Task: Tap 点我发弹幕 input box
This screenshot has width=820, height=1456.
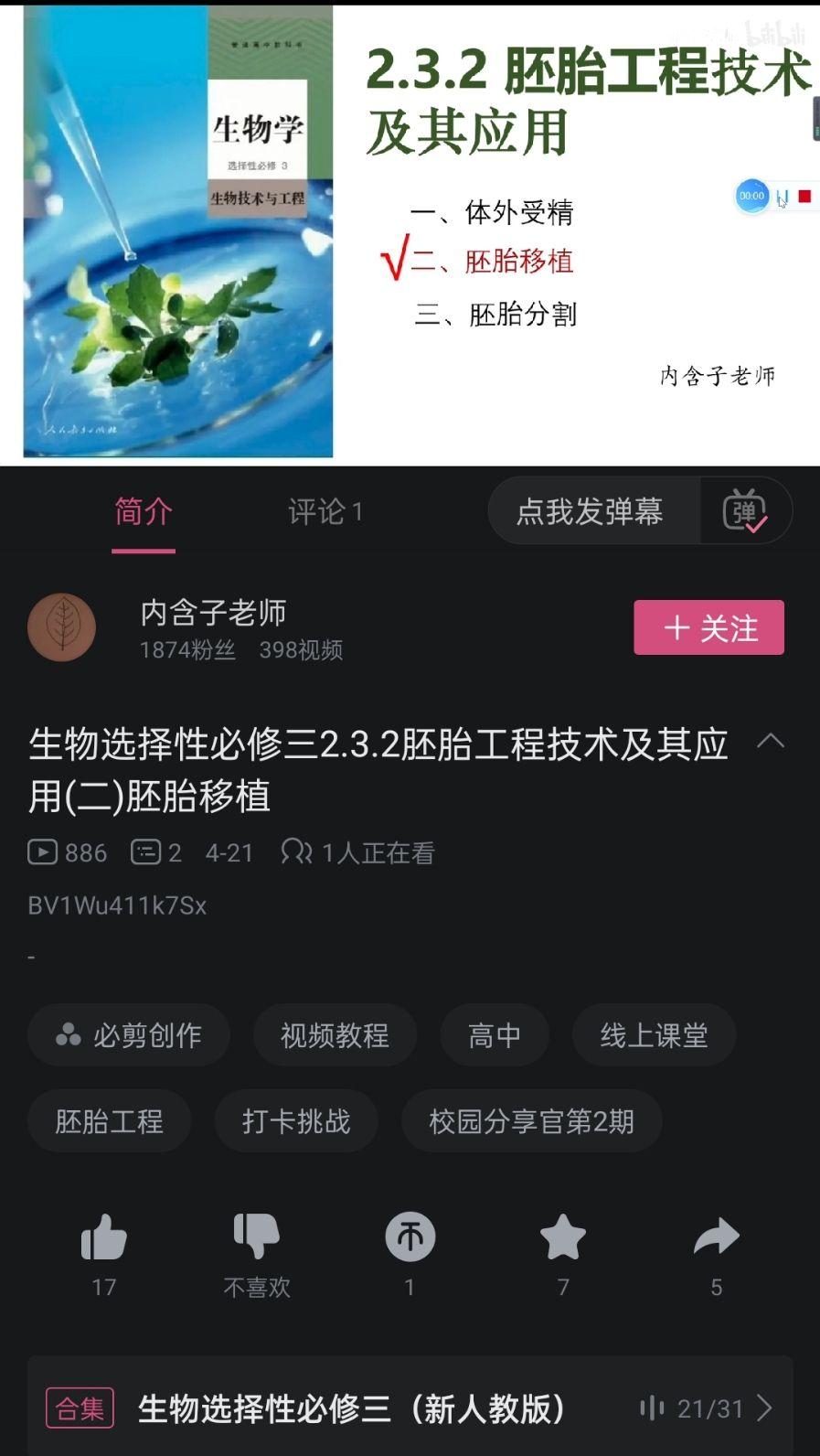Action: [x=590, y=512]
